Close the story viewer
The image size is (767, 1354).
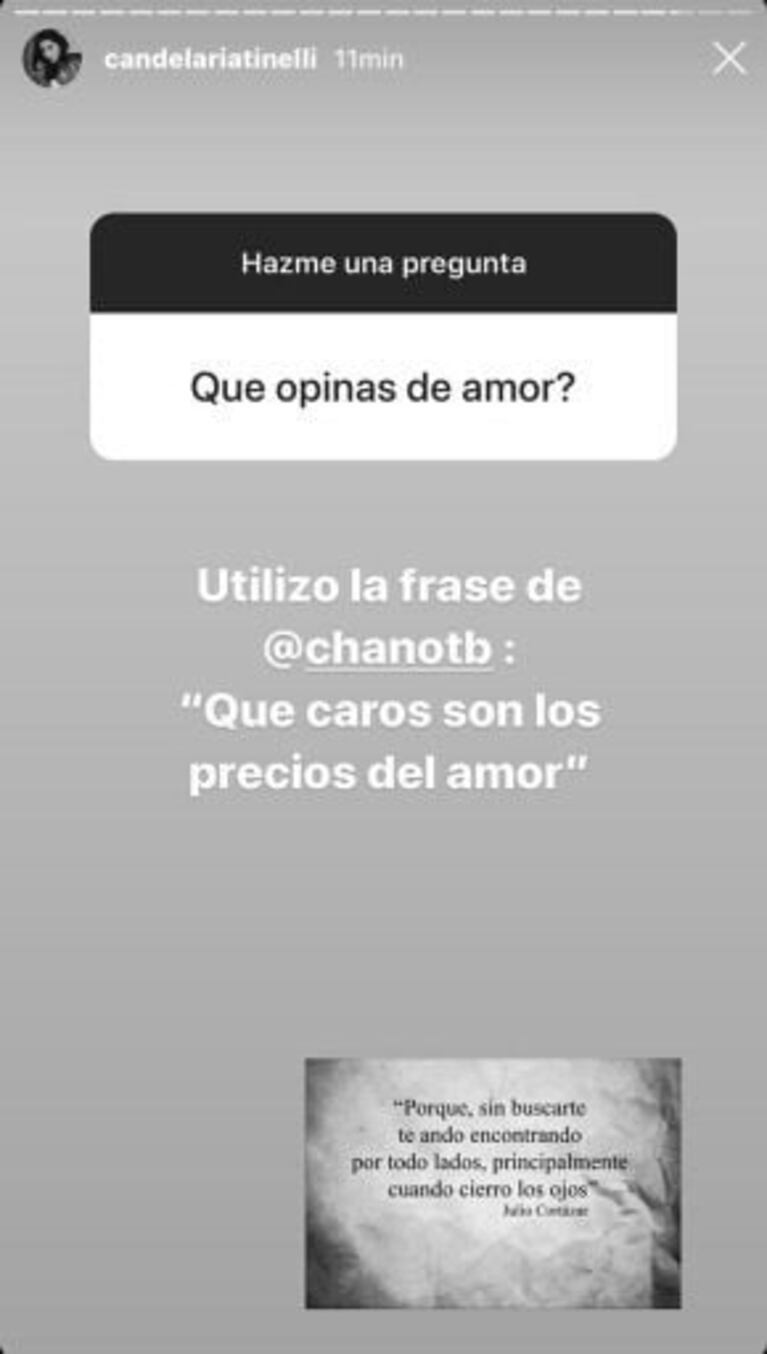pyautogui.click(x=729, y=59)
